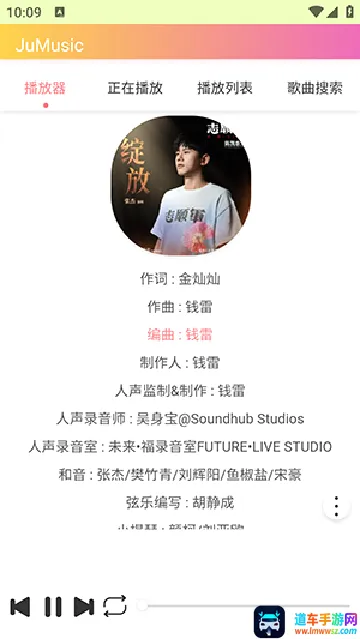The height and width of the screenshot is (639, 360).
Task: Skip to the previous track
Action: (20, 607)
